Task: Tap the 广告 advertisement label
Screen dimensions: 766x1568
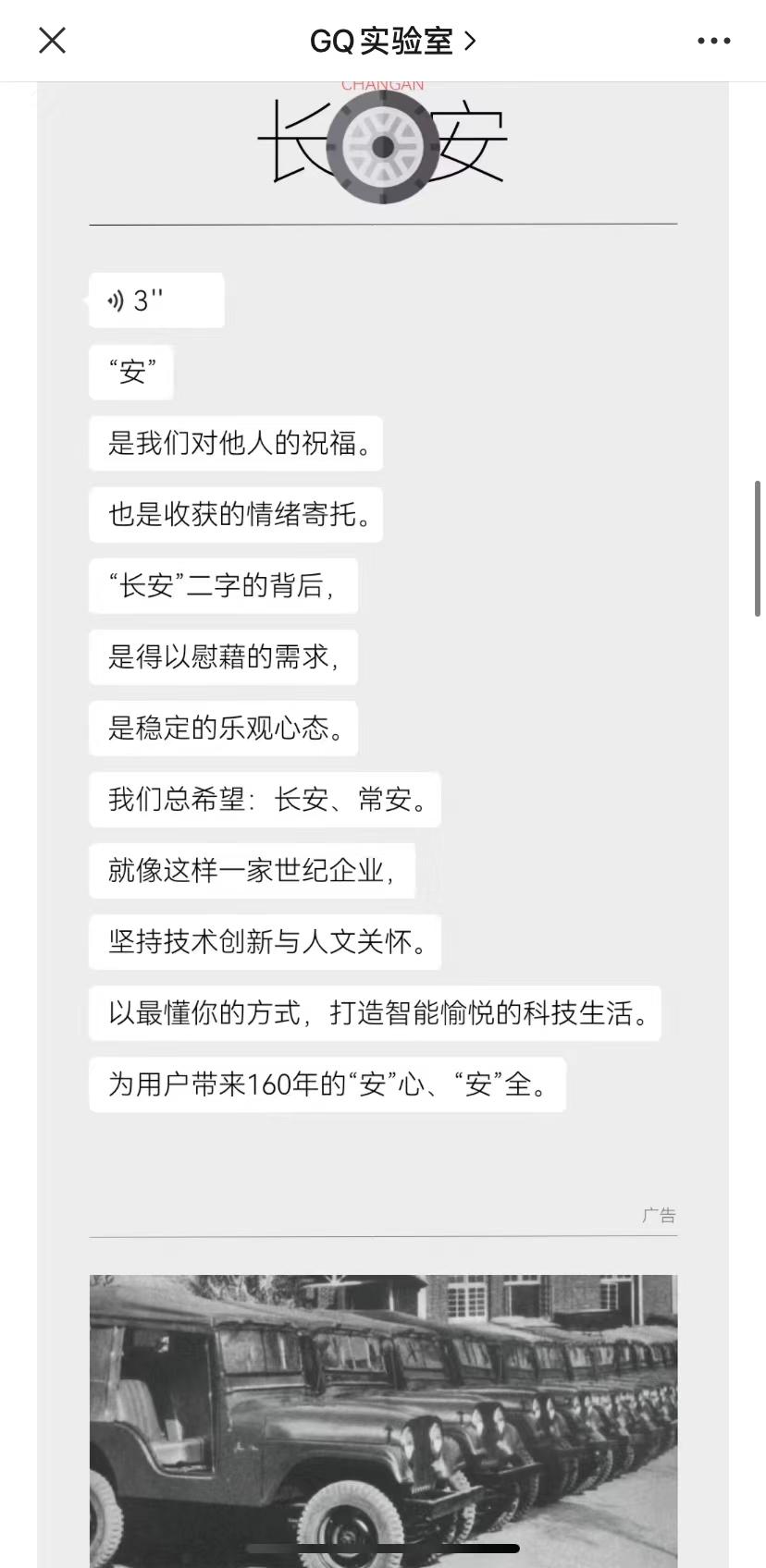Action: 659,1214
